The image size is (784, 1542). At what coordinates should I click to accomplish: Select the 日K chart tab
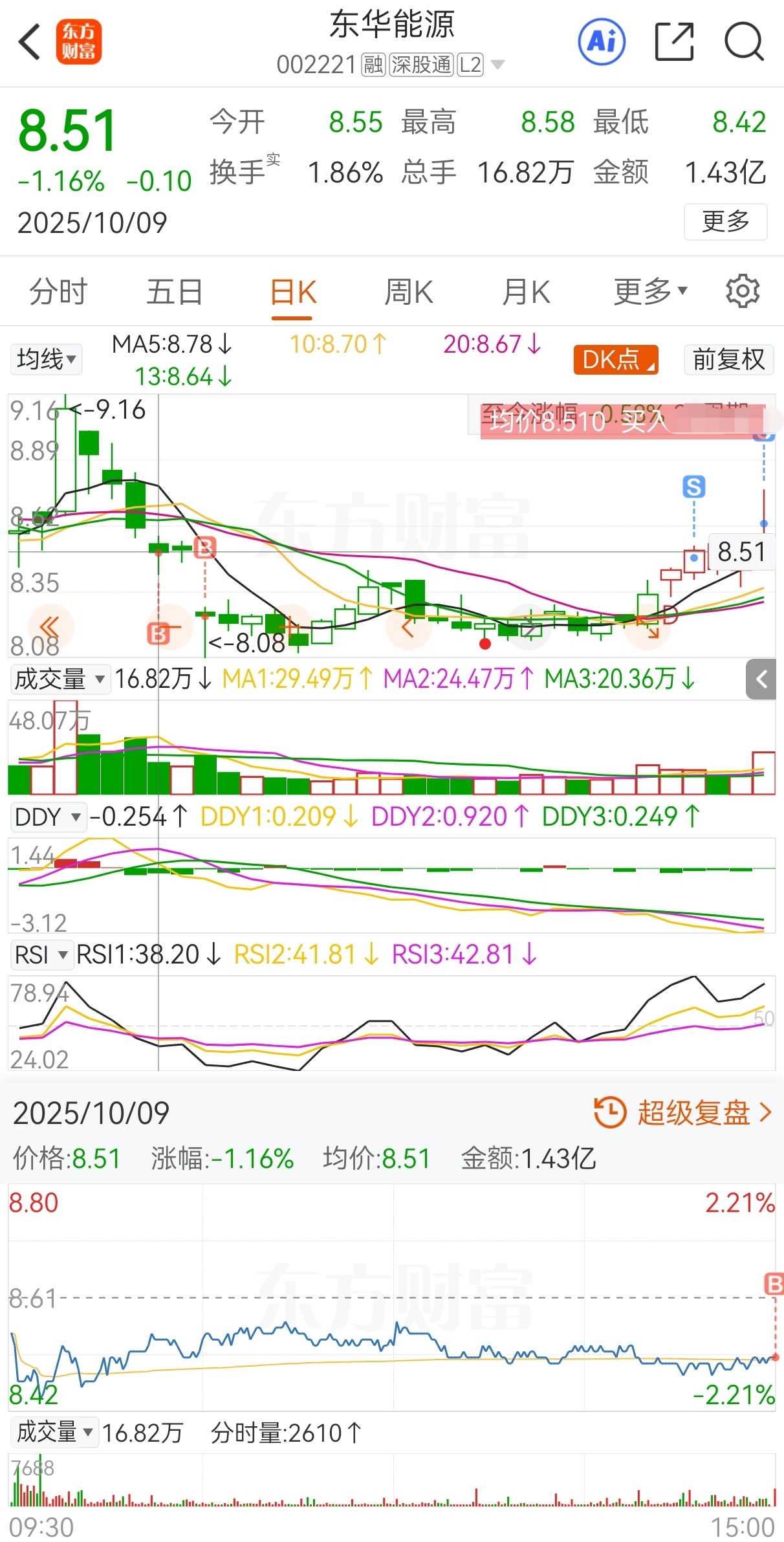pos(292,292)
